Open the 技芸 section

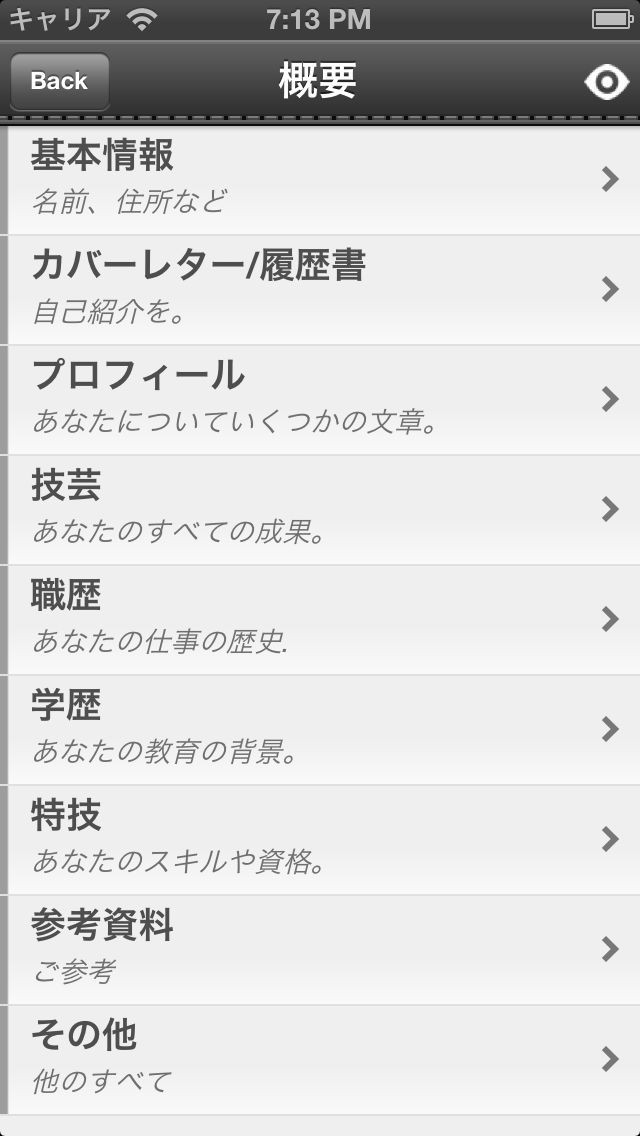(x=320, y=510)
